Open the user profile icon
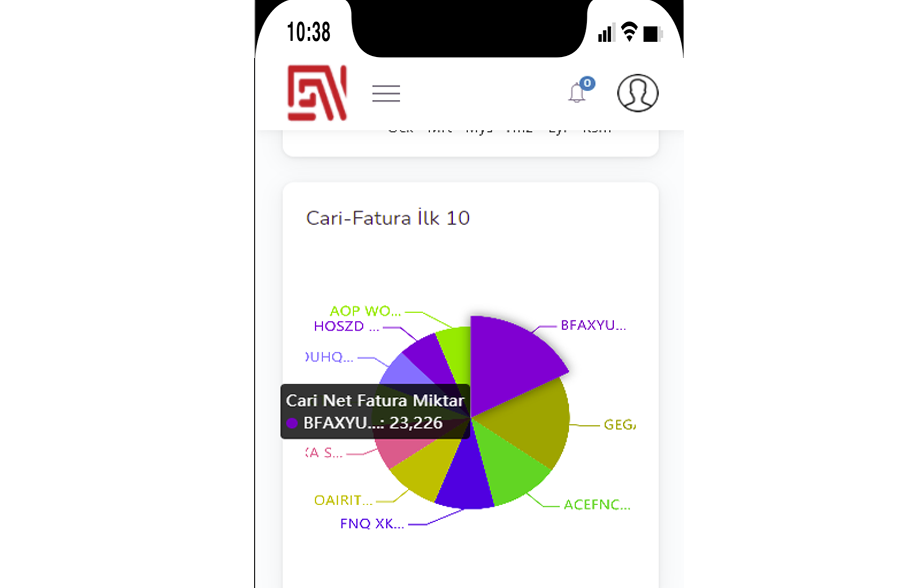The width and height of the screenshot is (924, 588). click(637, 93)
